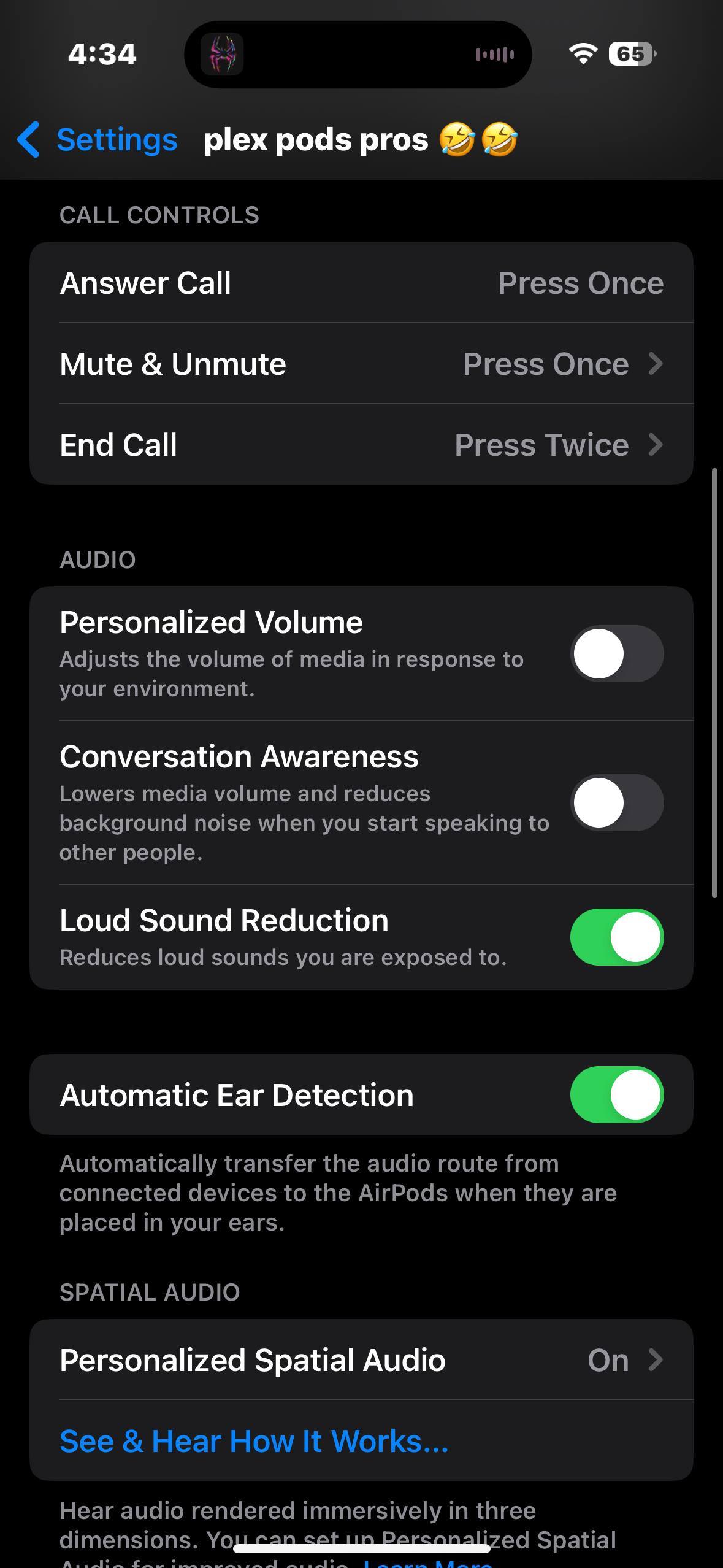The height and width of the screenshot is (1568, 723).
Task: Open Mute & Unmute call control options
Action: [361, 364]
